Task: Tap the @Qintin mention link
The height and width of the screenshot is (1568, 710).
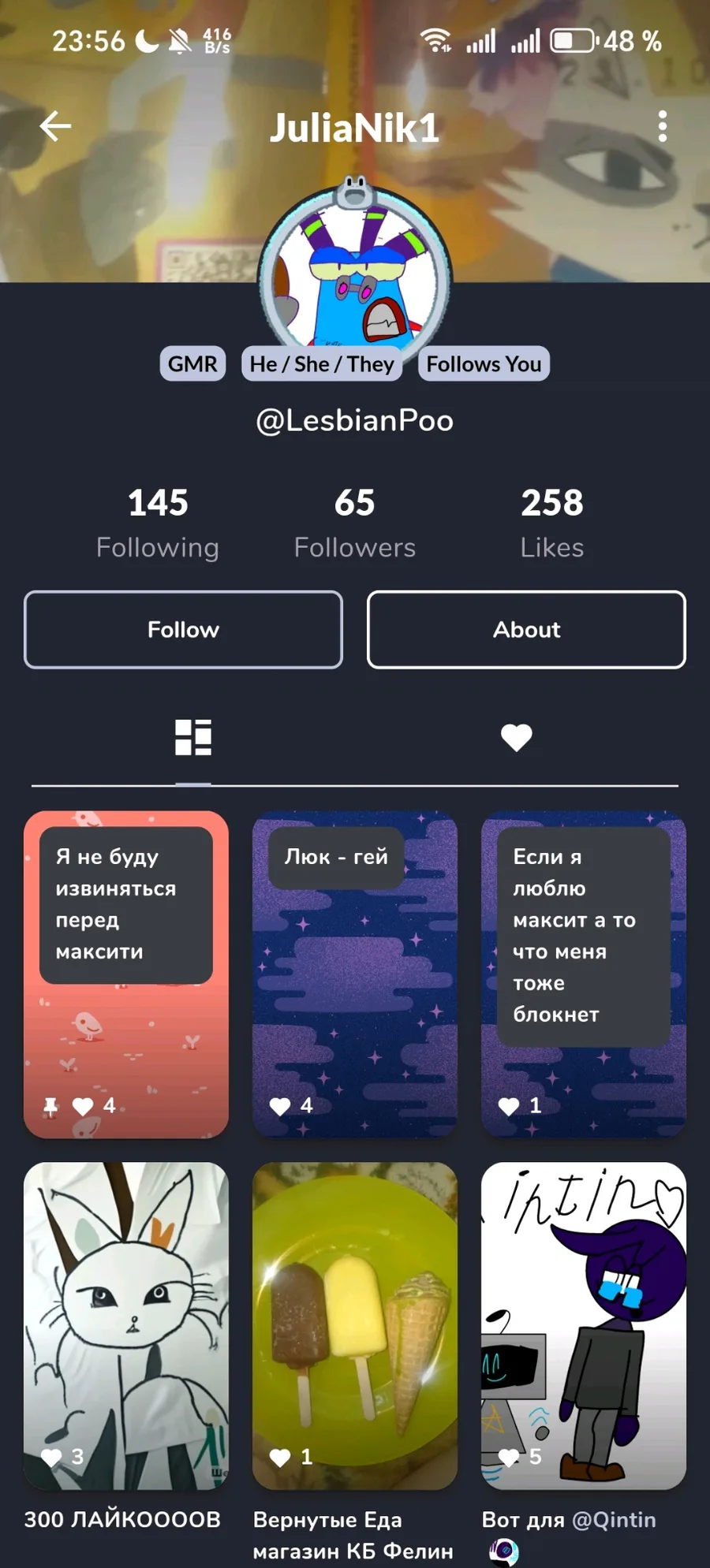Action: pos(614,1520)
